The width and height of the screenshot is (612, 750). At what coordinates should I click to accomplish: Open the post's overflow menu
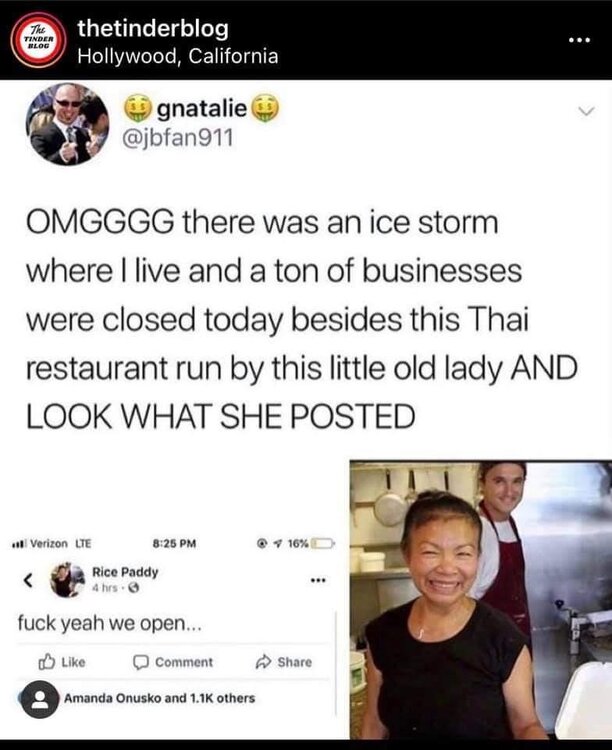point(579,41)
